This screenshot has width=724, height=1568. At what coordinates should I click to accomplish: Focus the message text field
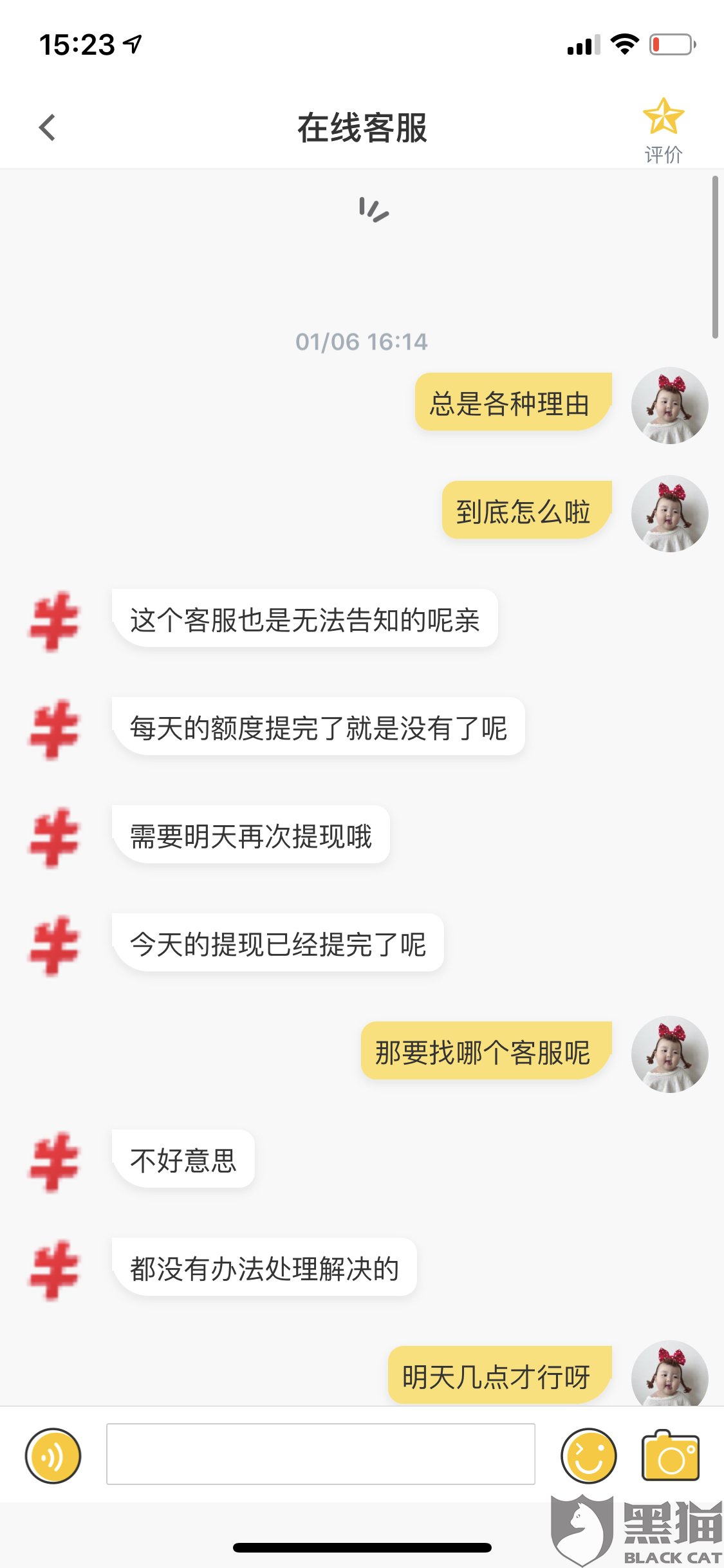tap(320, 1454)
